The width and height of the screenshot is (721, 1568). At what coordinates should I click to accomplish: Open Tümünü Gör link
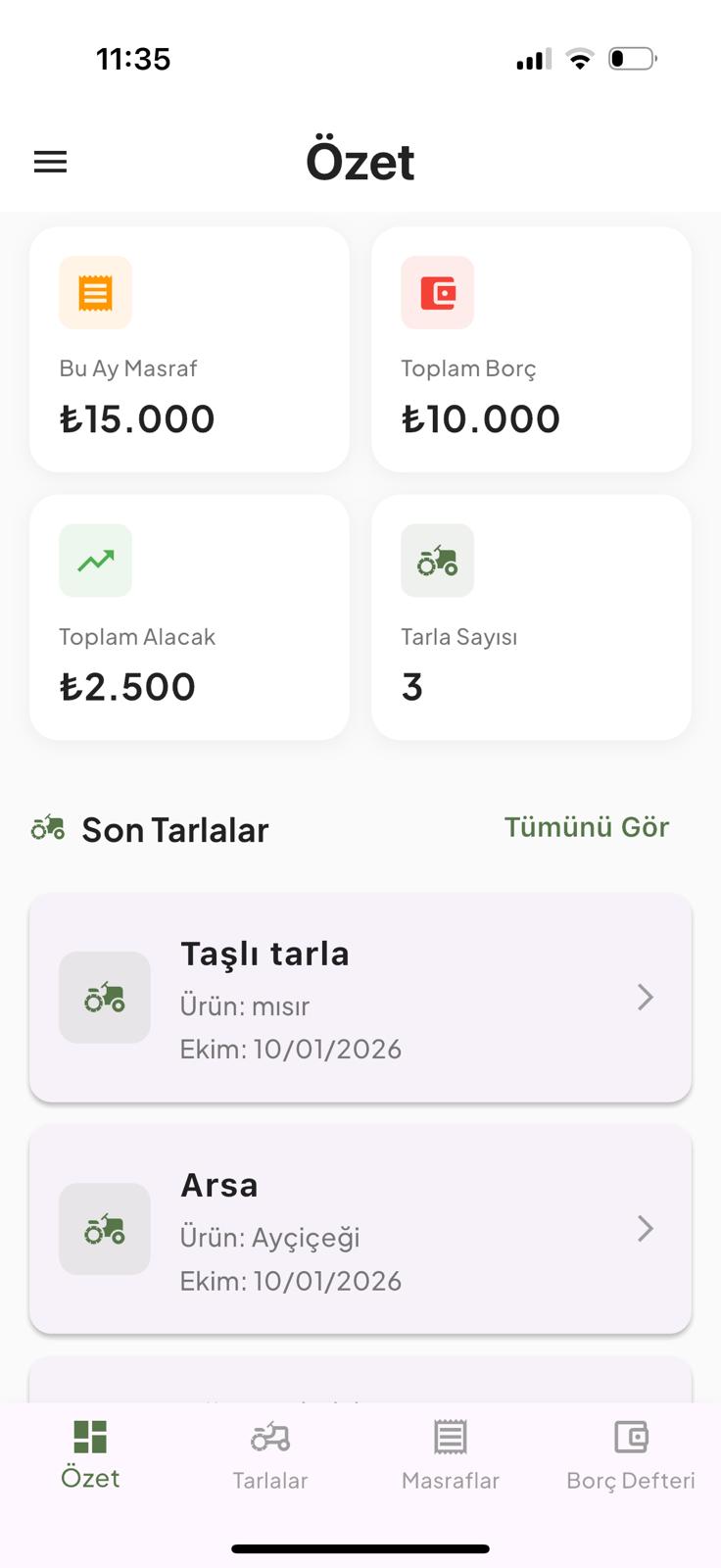587,827
